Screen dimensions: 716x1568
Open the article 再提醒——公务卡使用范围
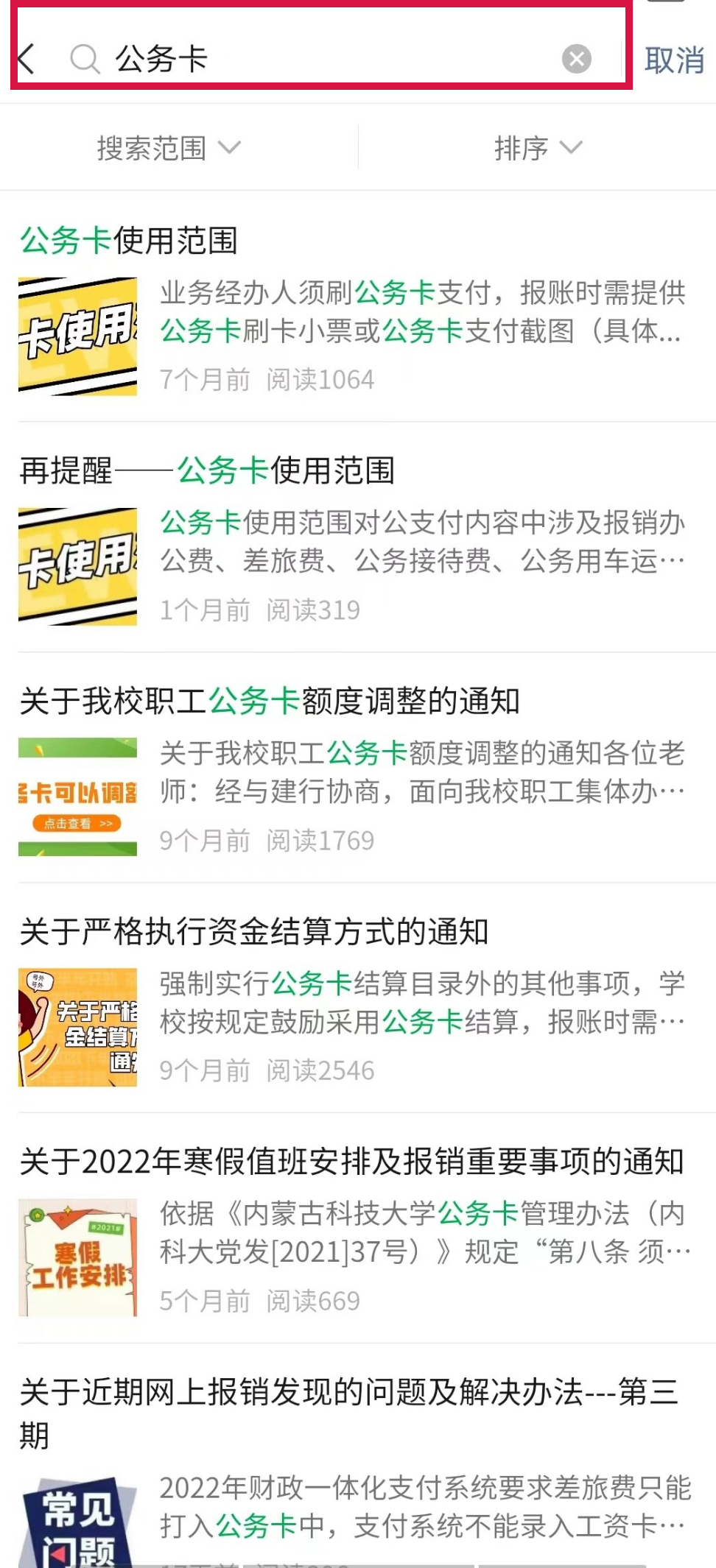click(208, 471)
